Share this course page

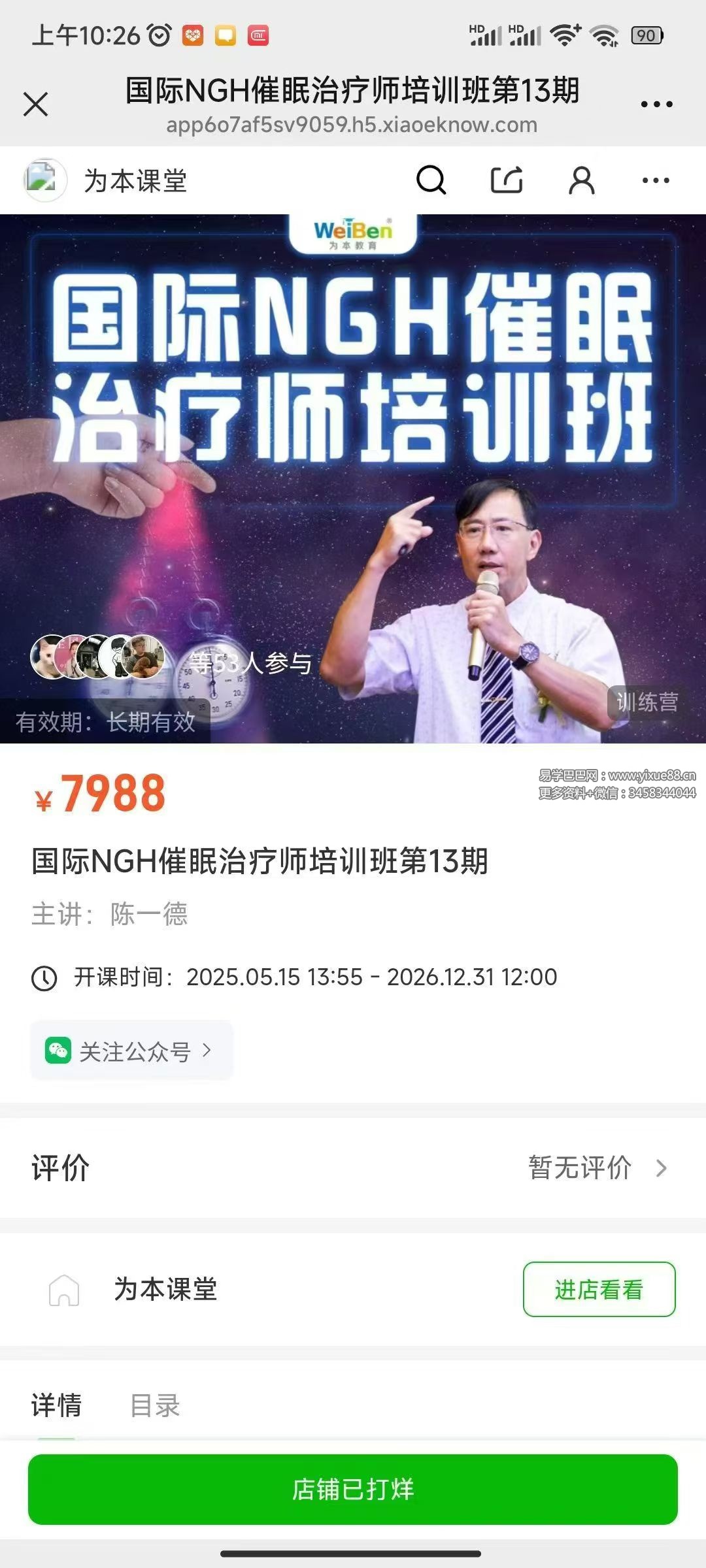507,180
